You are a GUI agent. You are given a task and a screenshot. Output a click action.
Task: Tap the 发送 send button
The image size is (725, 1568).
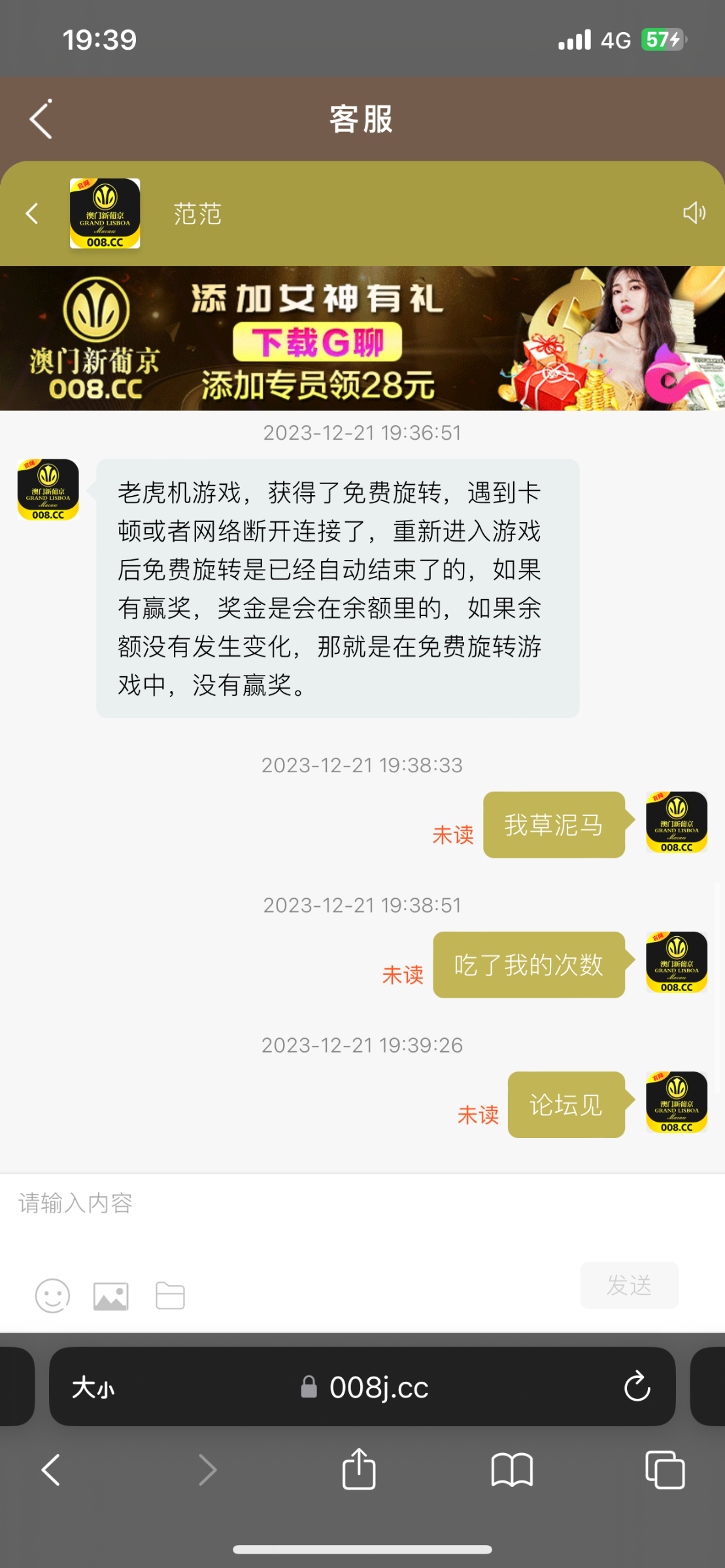(x=629, y=1285)
